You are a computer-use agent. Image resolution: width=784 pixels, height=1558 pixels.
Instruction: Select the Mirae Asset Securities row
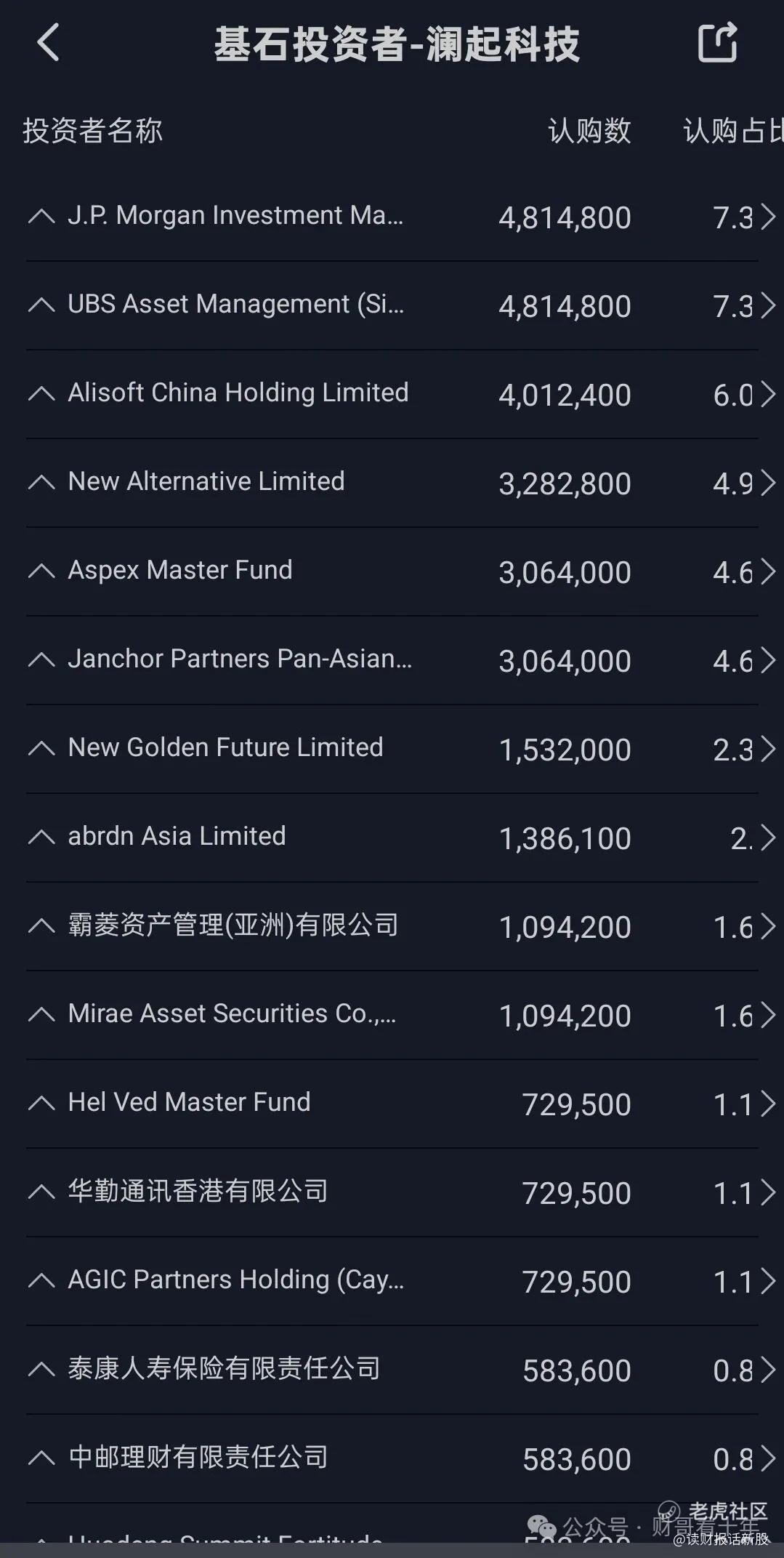click(x=233, y=1014)
